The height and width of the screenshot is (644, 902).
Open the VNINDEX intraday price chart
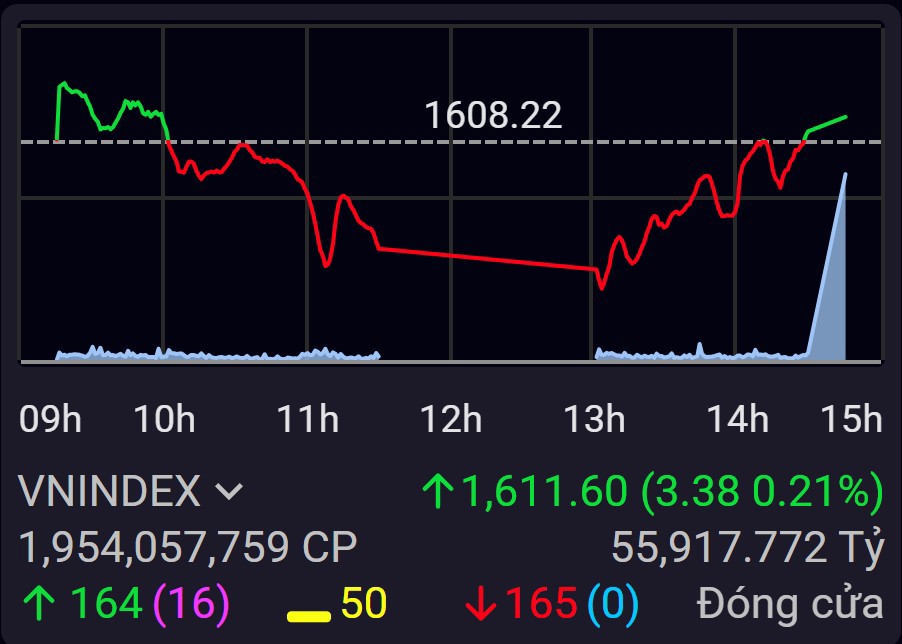click(451, 195)
